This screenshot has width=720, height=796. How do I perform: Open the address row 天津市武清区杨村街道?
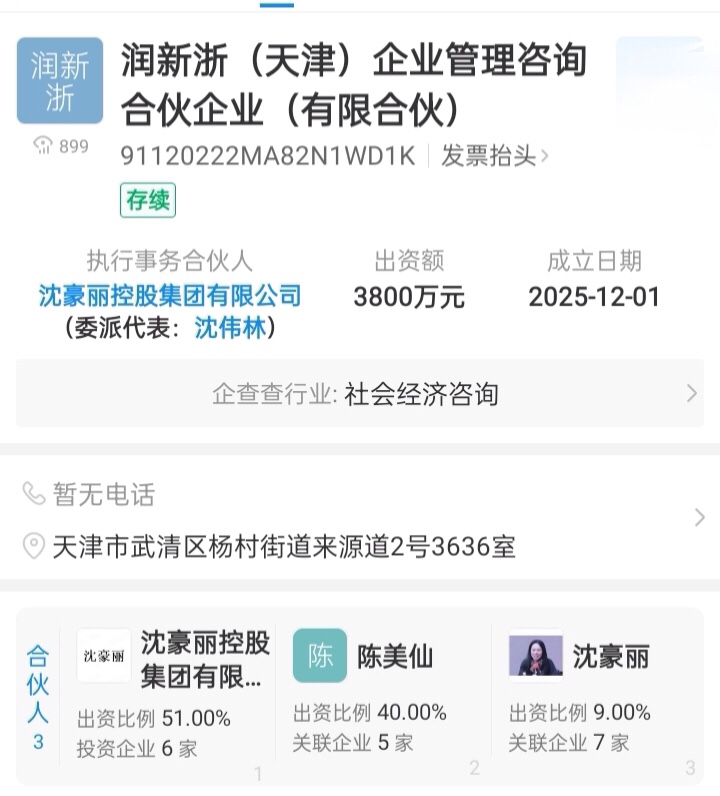(x=284, y=547)
